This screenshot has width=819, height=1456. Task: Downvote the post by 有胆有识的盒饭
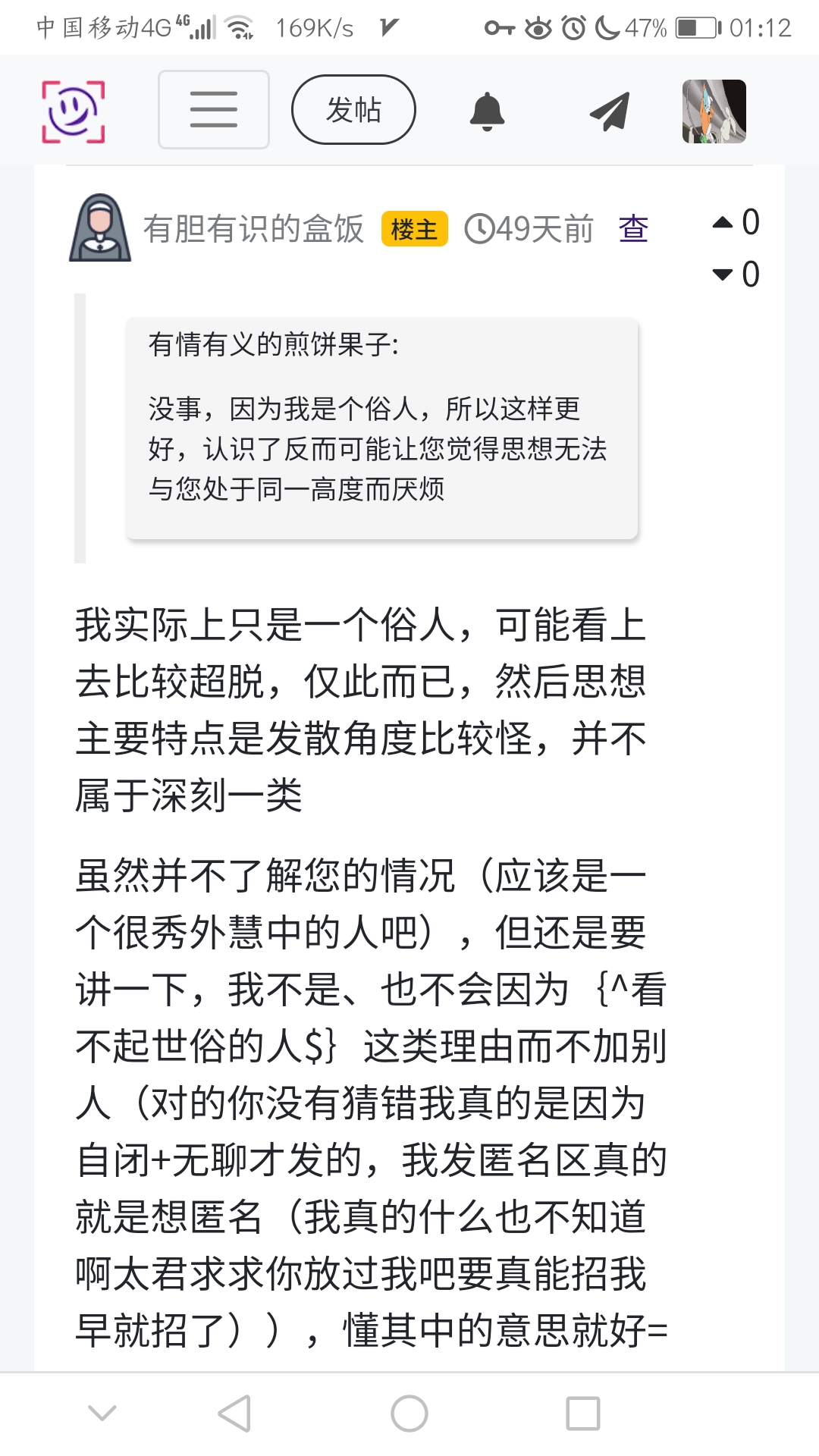point(723,274)
